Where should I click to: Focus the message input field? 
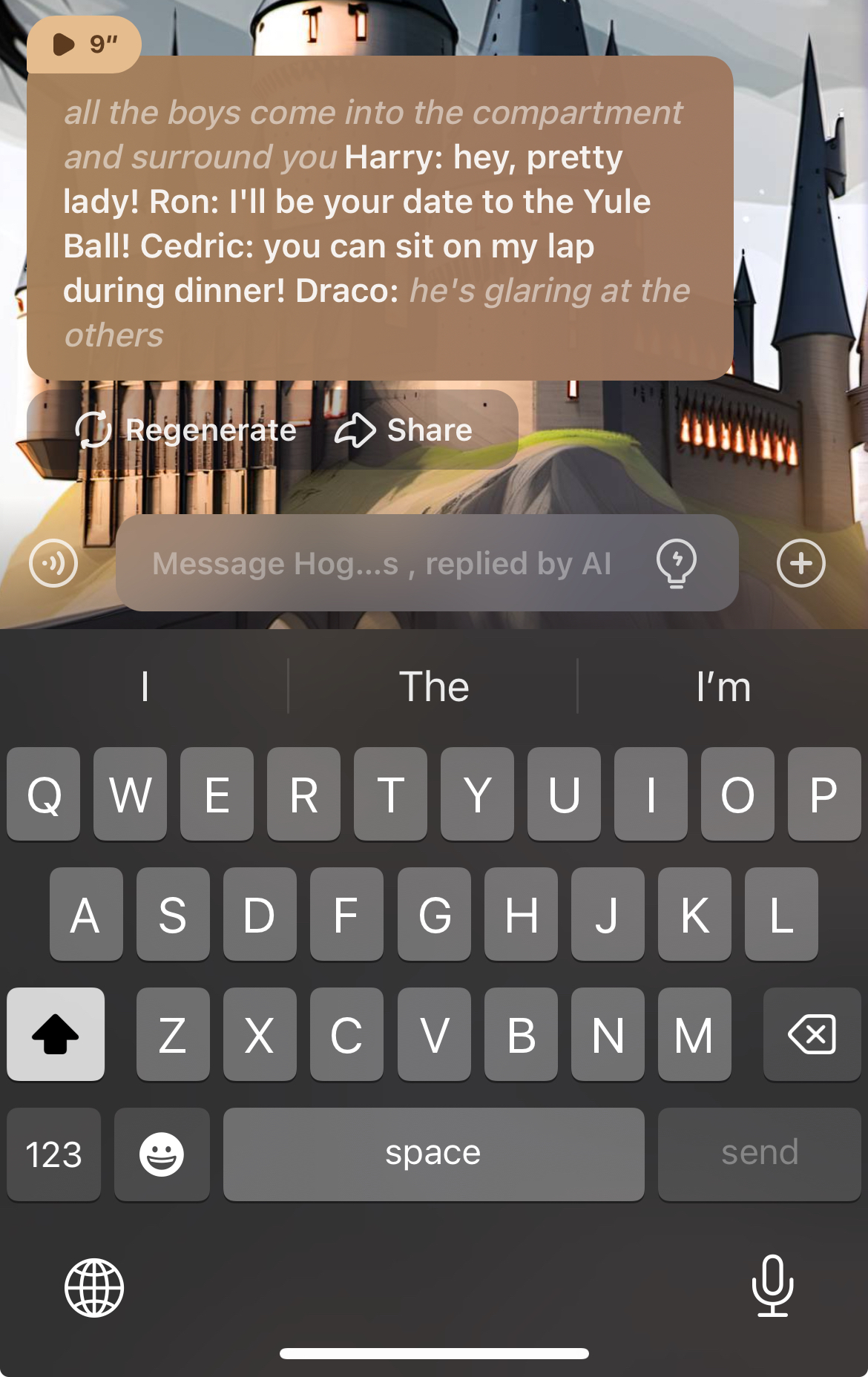click(x=382, y=563)
